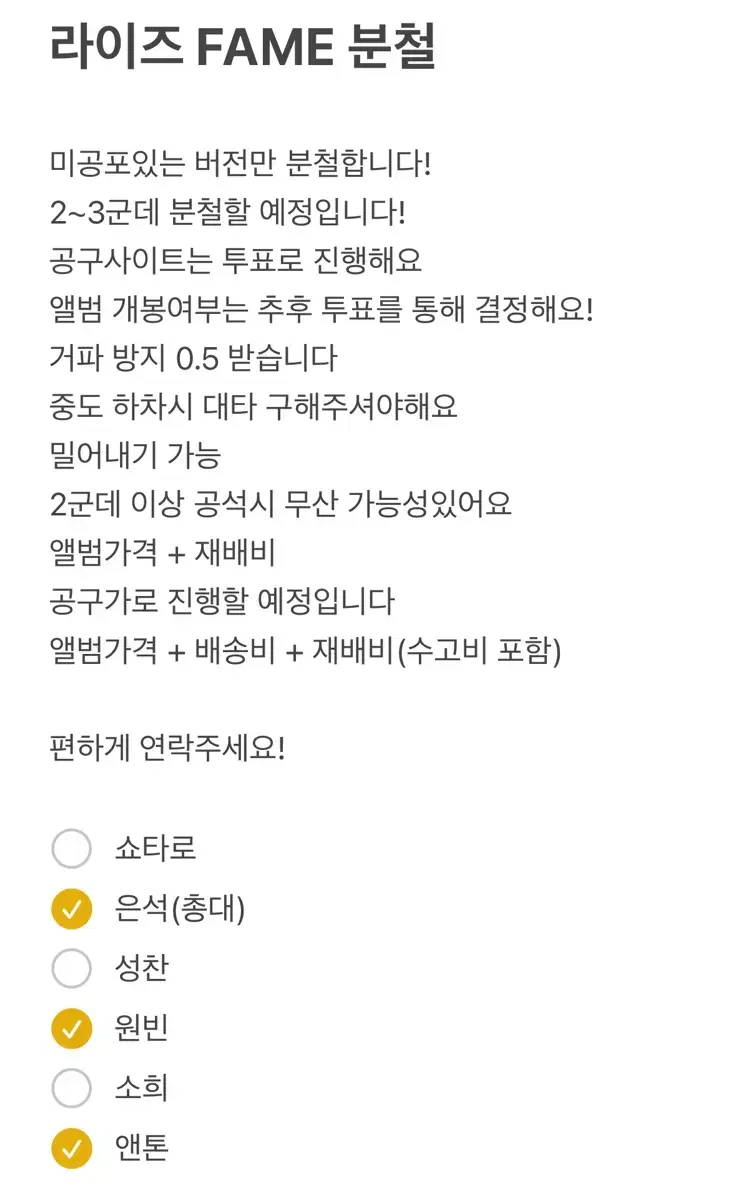Toggle the yellow checkmark beside 원빈

pos(71,1028)
